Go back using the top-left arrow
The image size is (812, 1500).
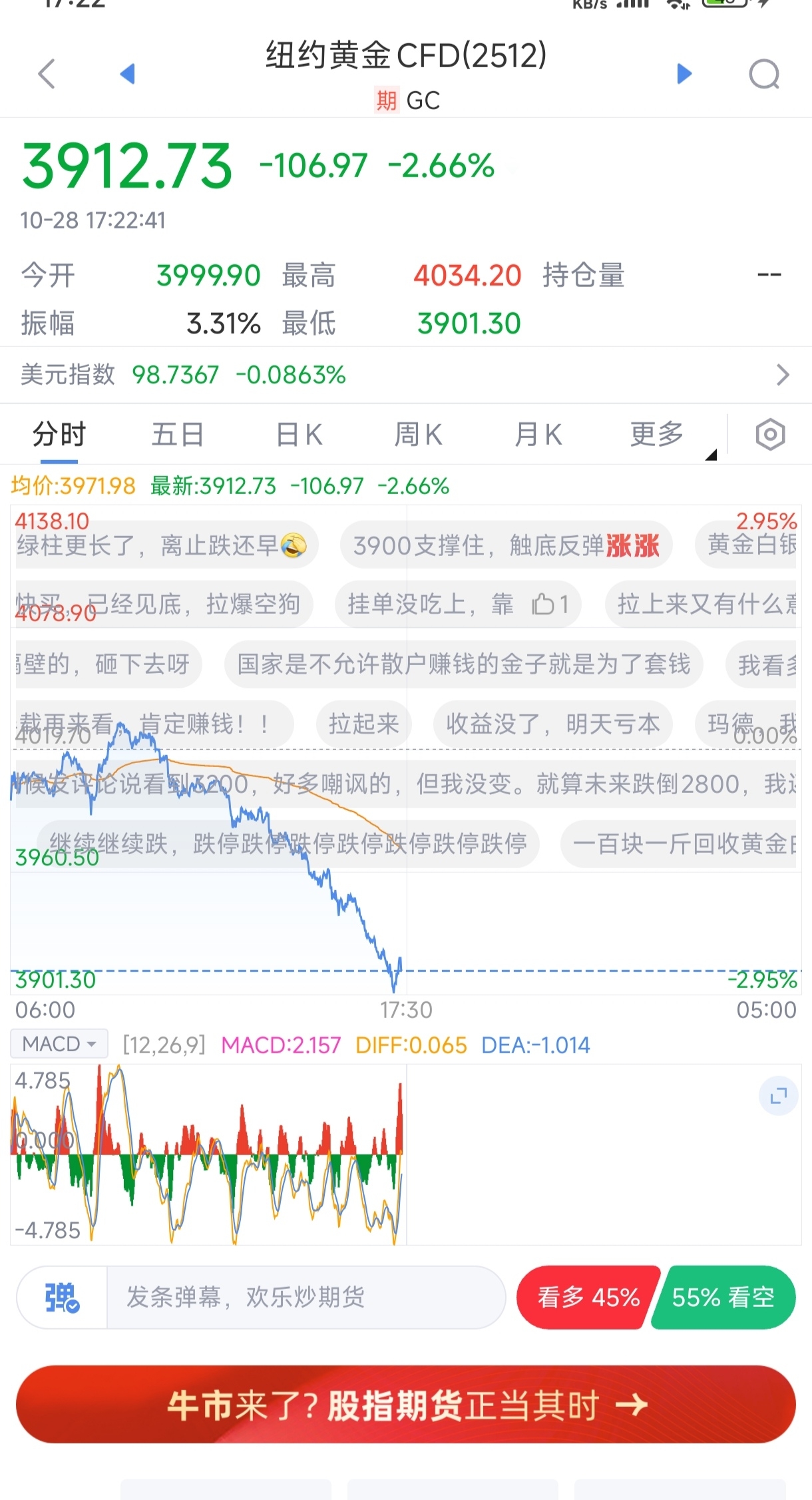click(47, 74)
